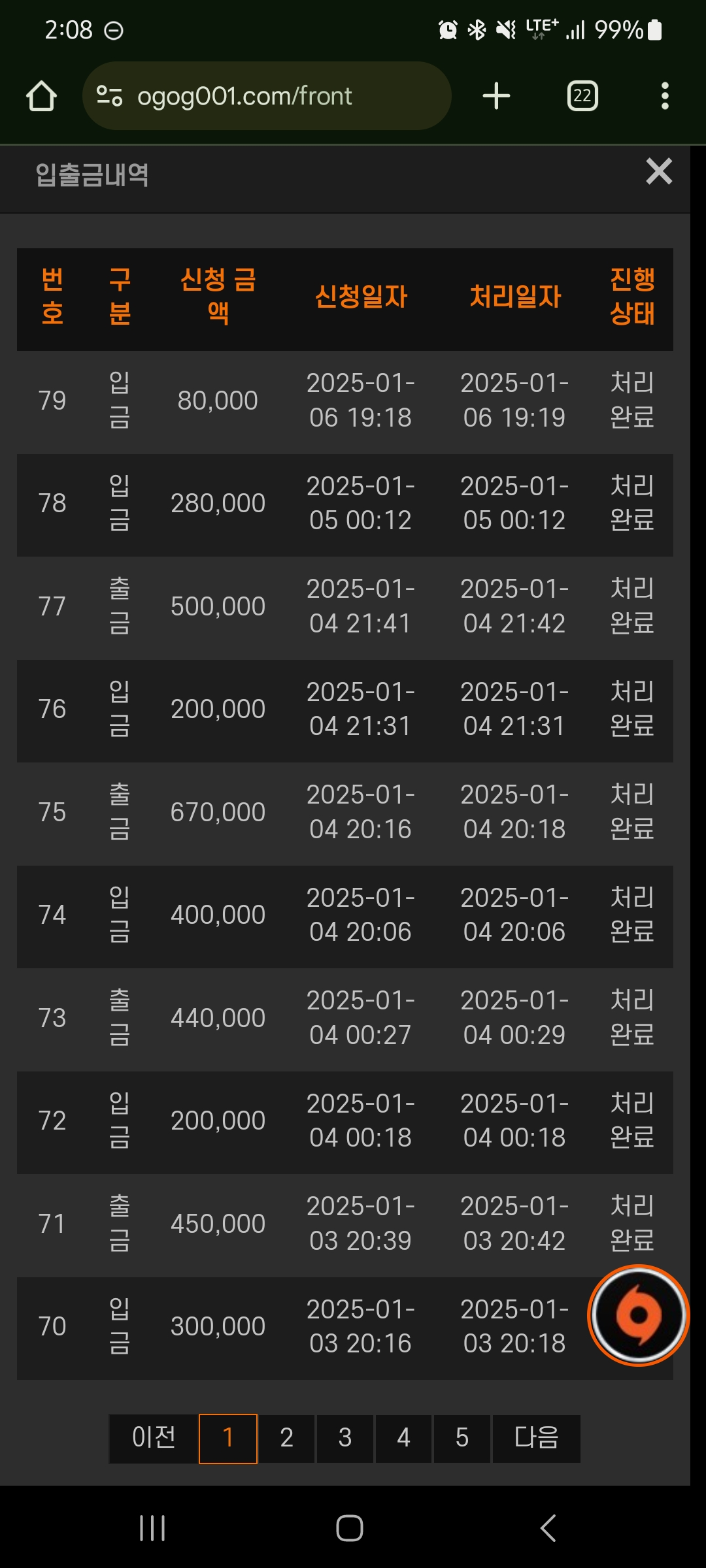706x1568 pixels.
Task: Switch to page 5
Action: [462, 1439]
